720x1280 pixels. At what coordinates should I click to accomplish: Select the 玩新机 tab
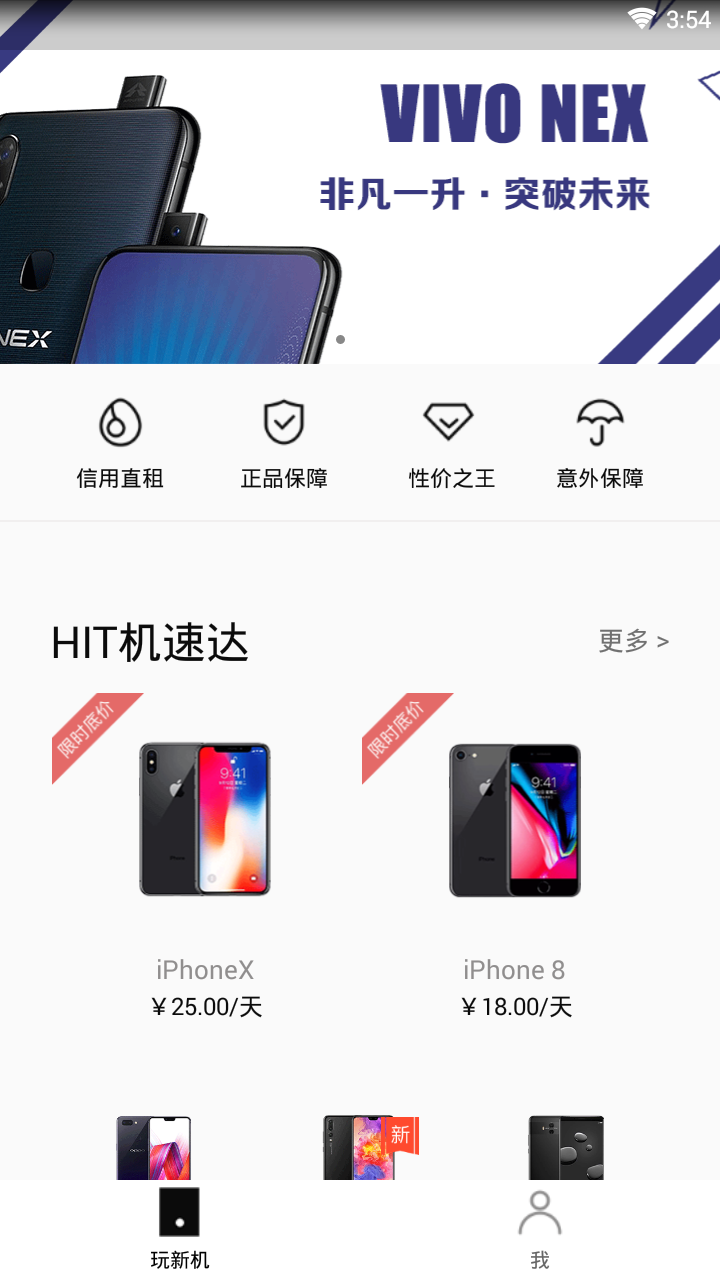(x=180, y=1230)
